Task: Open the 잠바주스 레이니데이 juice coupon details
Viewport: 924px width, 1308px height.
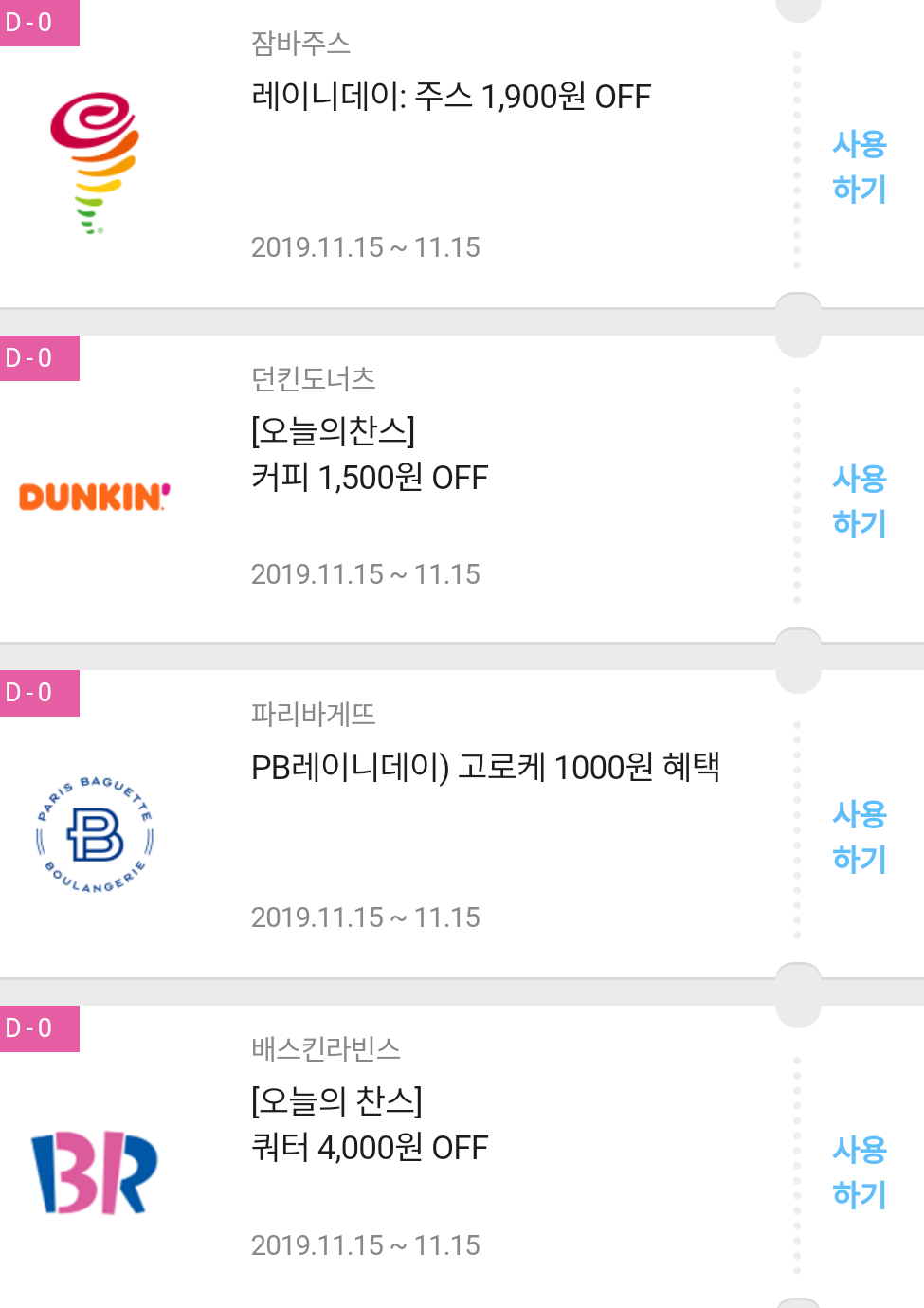Action: click(451, 97)
